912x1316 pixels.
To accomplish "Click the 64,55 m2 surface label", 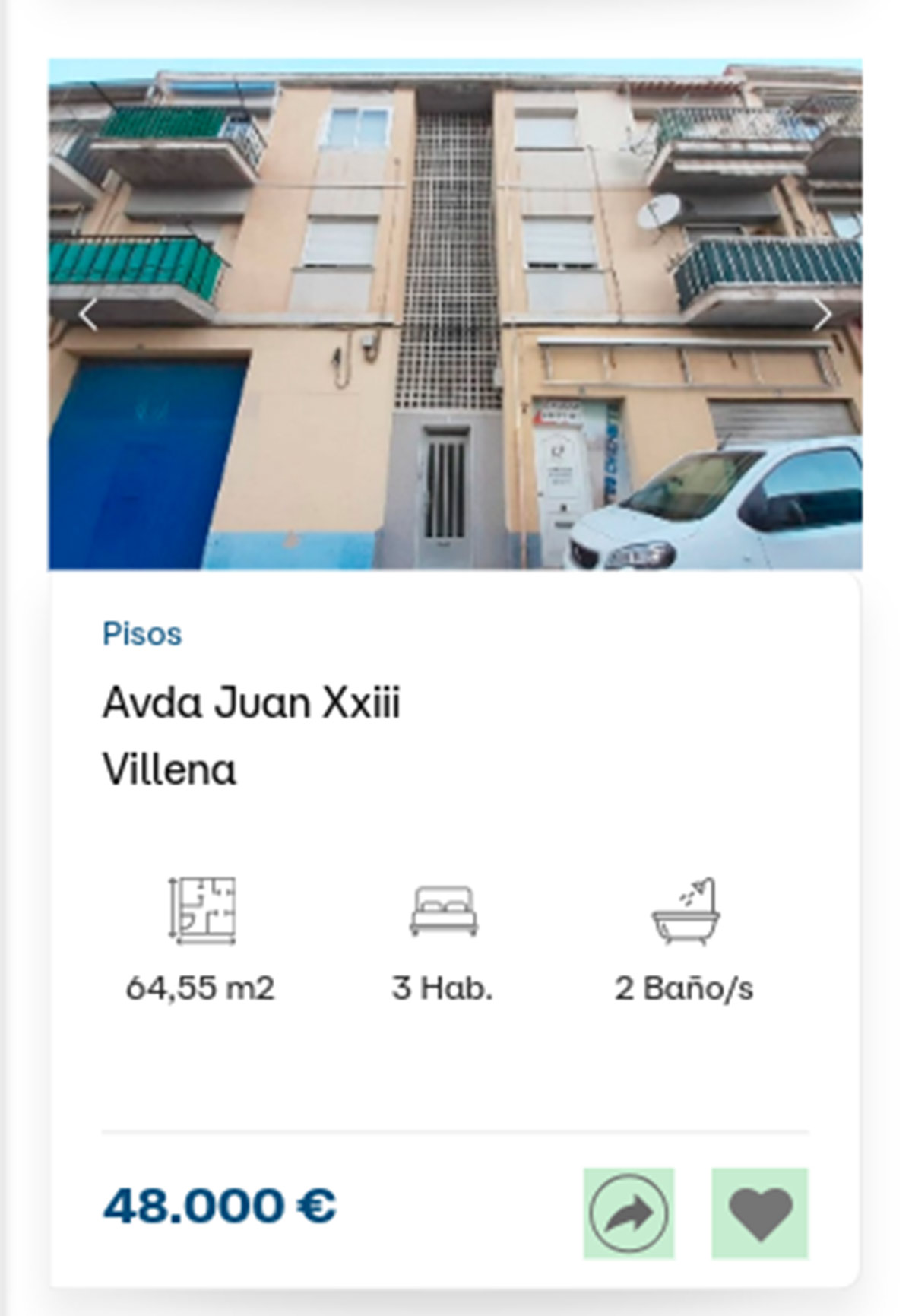I will pos(201,988).
